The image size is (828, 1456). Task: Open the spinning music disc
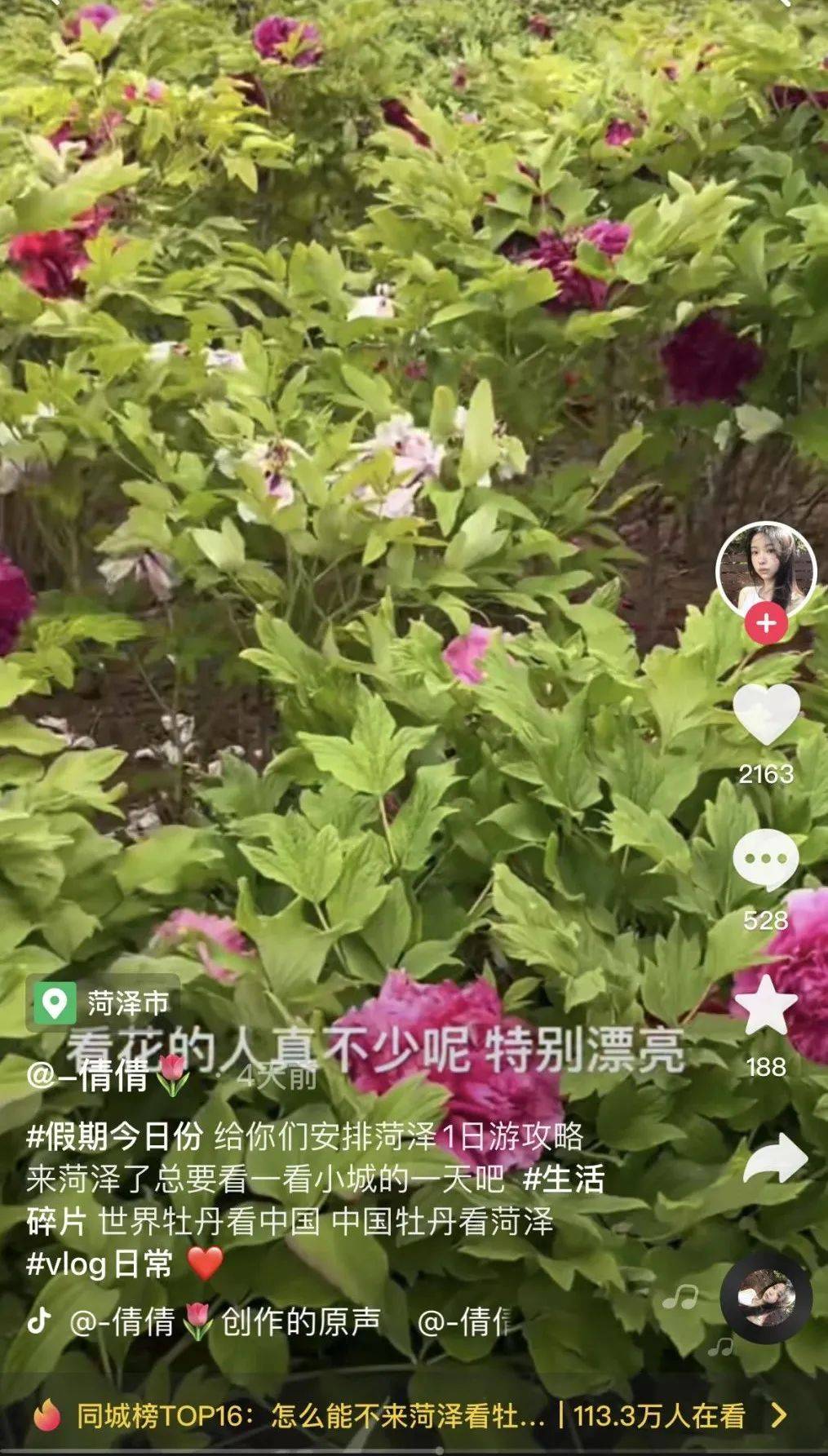point(766,1297)
